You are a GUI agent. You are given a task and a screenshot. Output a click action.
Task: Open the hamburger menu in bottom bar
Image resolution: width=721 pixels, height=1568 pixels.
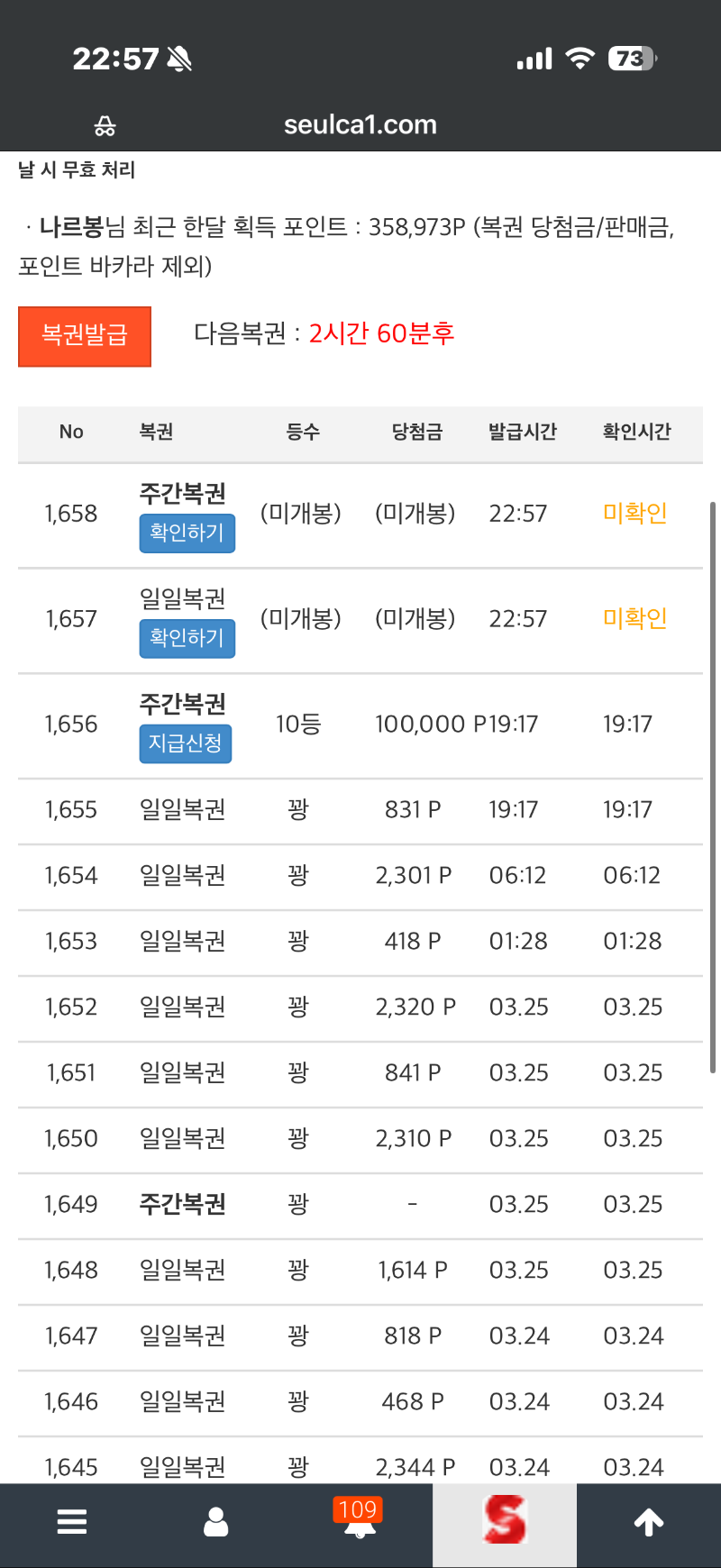(x=72, y=1522)
